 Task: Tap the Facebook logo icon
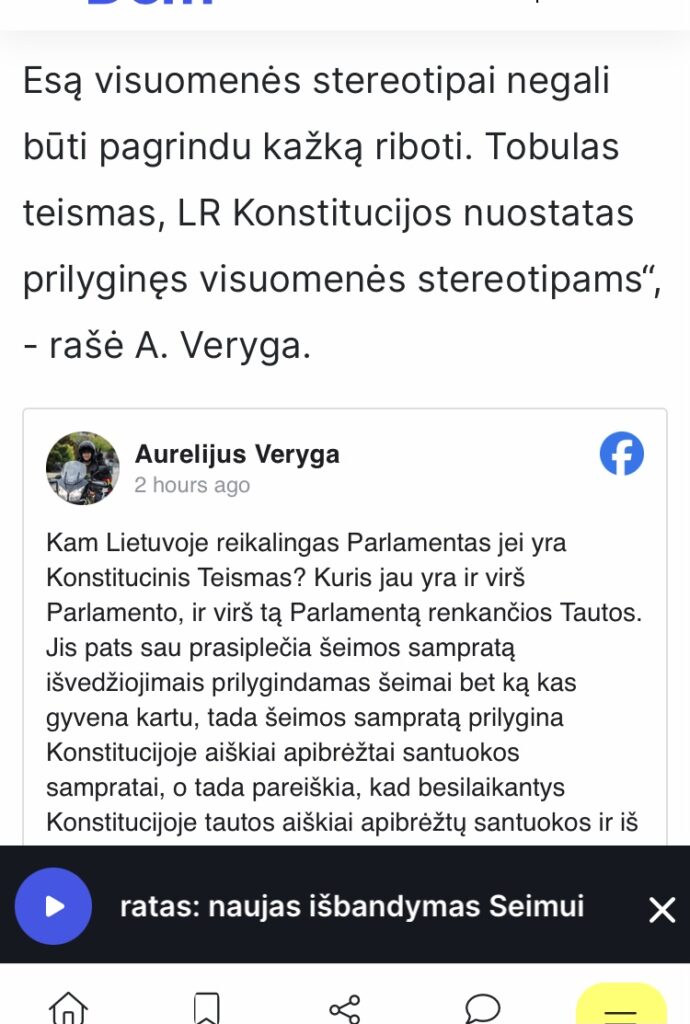pos(621,456)
